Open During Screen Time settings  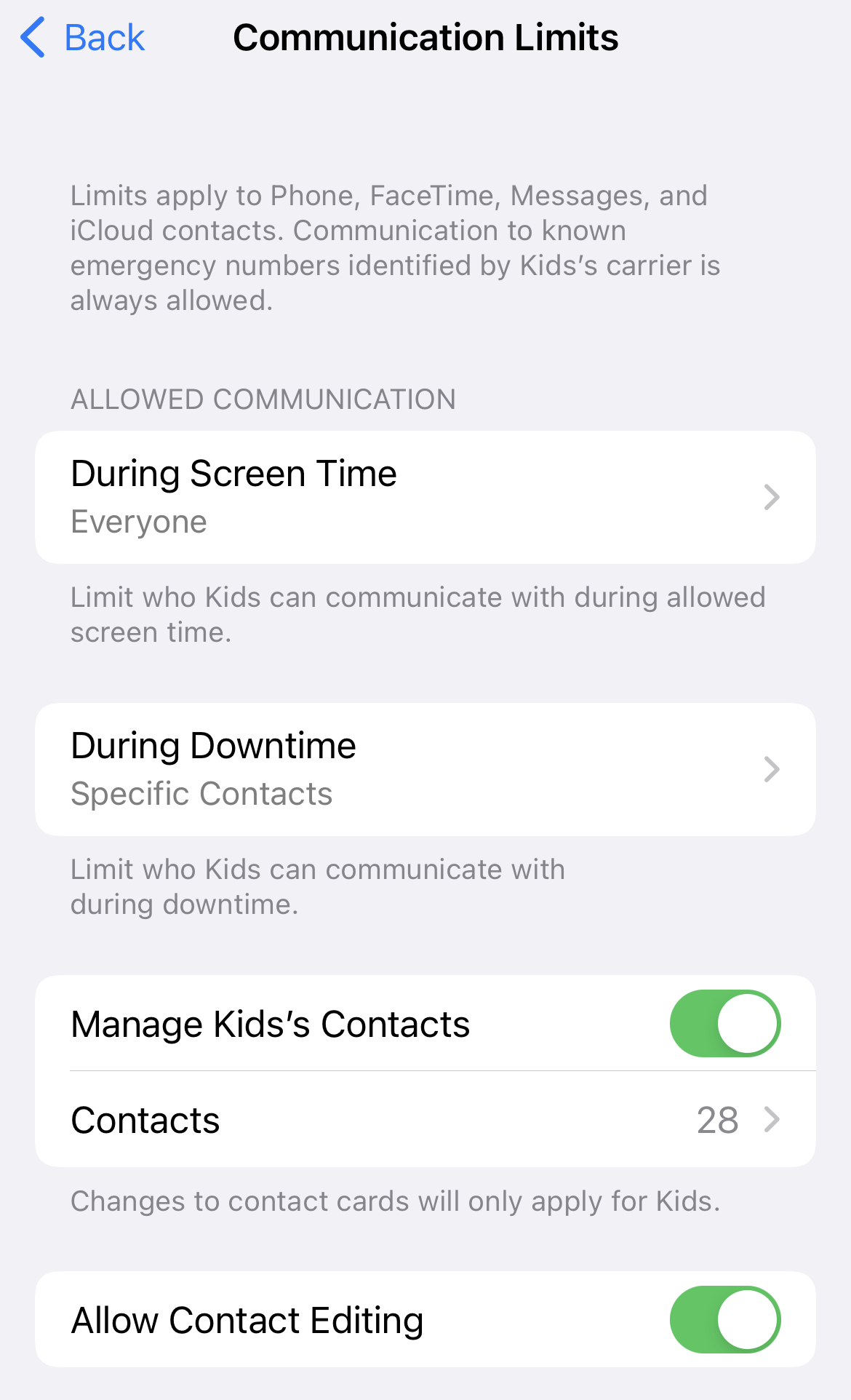tap(425, 496)
